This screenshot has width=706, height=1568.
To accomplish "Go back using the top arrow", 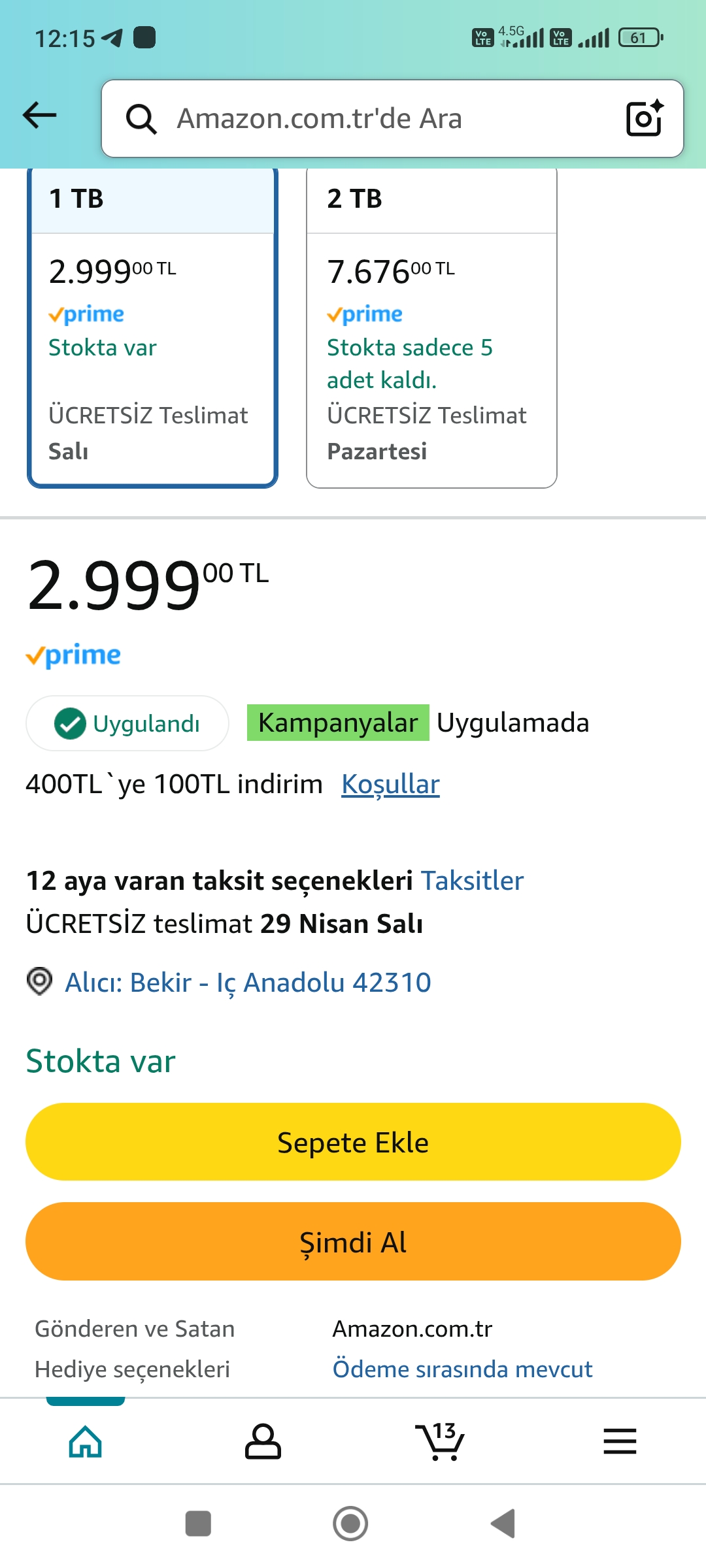I will 40,116.
